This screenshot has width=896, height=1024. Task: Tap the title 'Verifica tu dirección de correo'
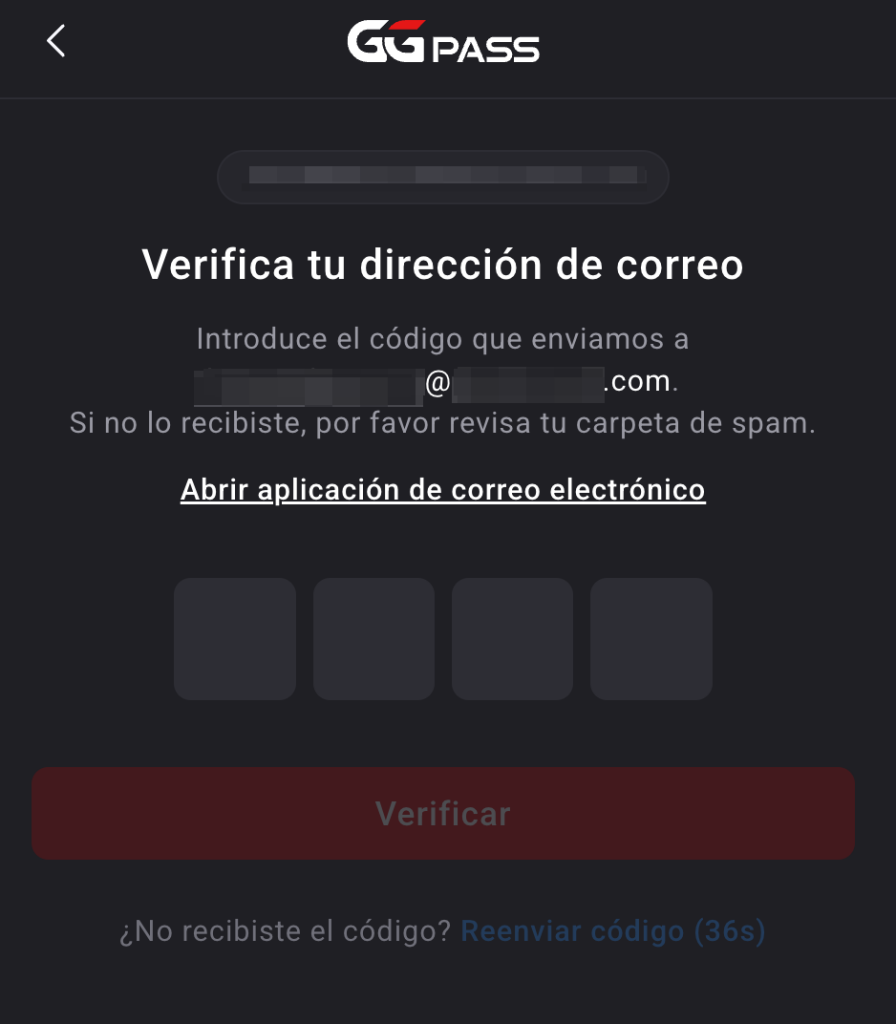(444, 264)
